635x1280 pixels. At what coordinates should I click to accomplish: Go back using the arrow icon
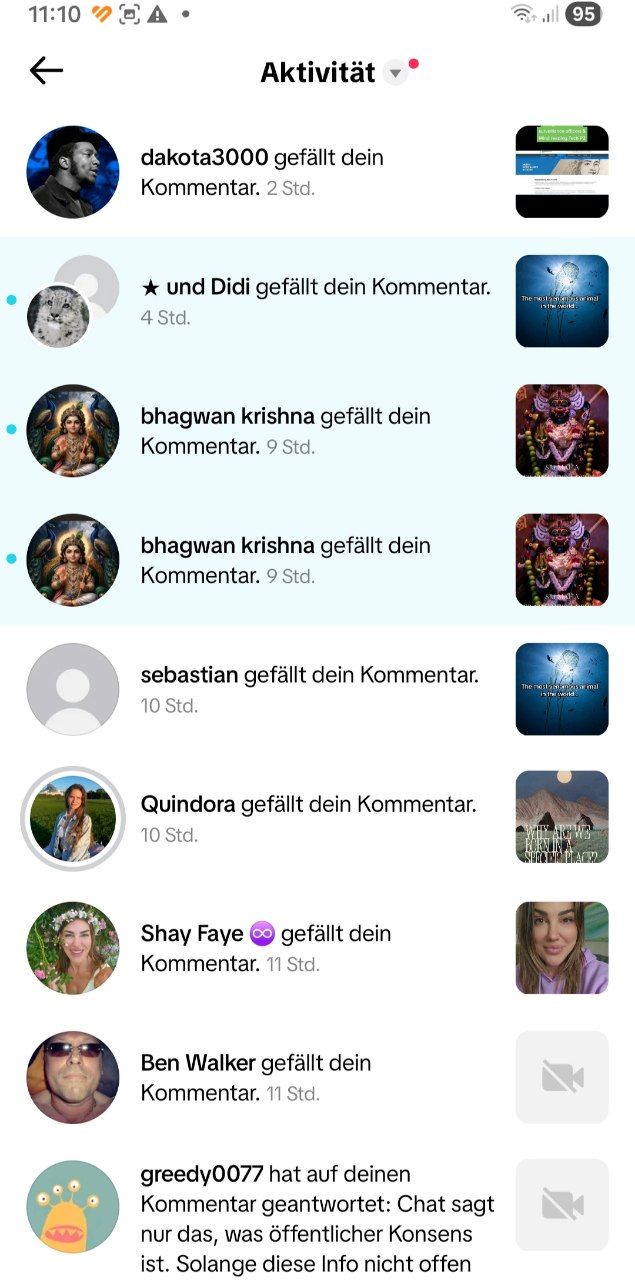click(46, 70)
